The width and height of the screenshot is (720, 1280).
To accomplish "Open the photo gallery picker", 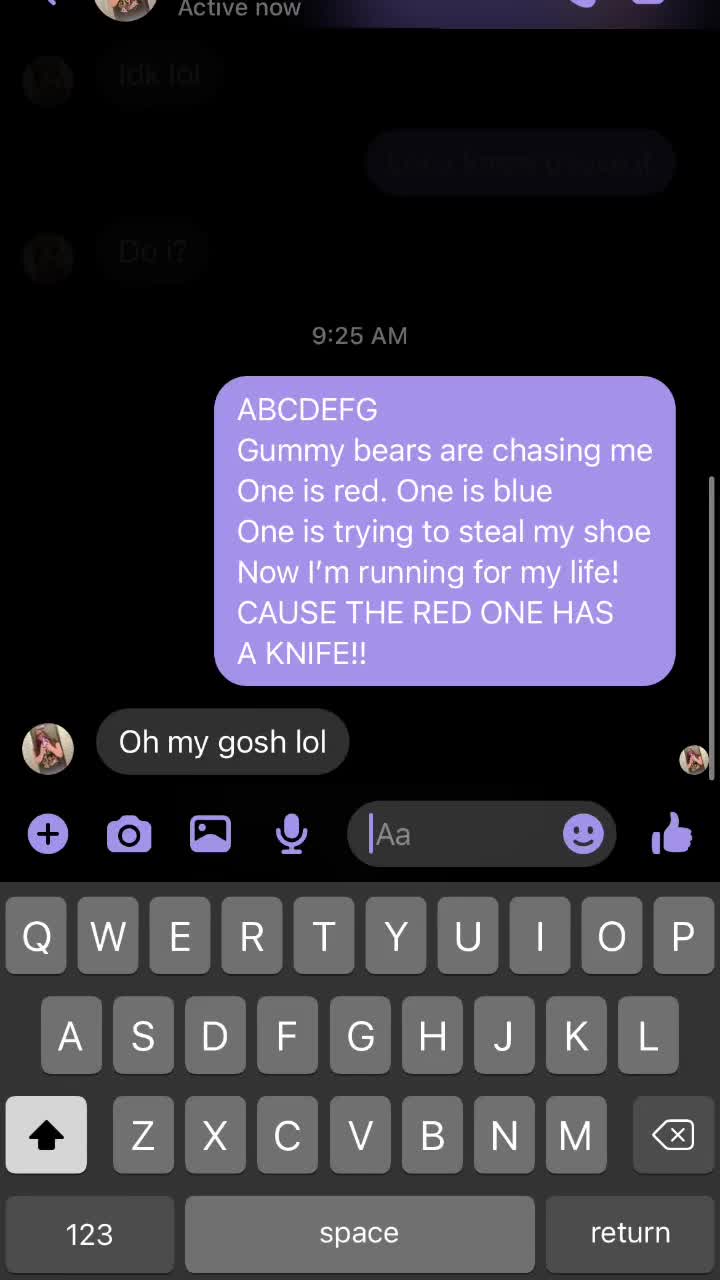I will [x=210, y=834].
